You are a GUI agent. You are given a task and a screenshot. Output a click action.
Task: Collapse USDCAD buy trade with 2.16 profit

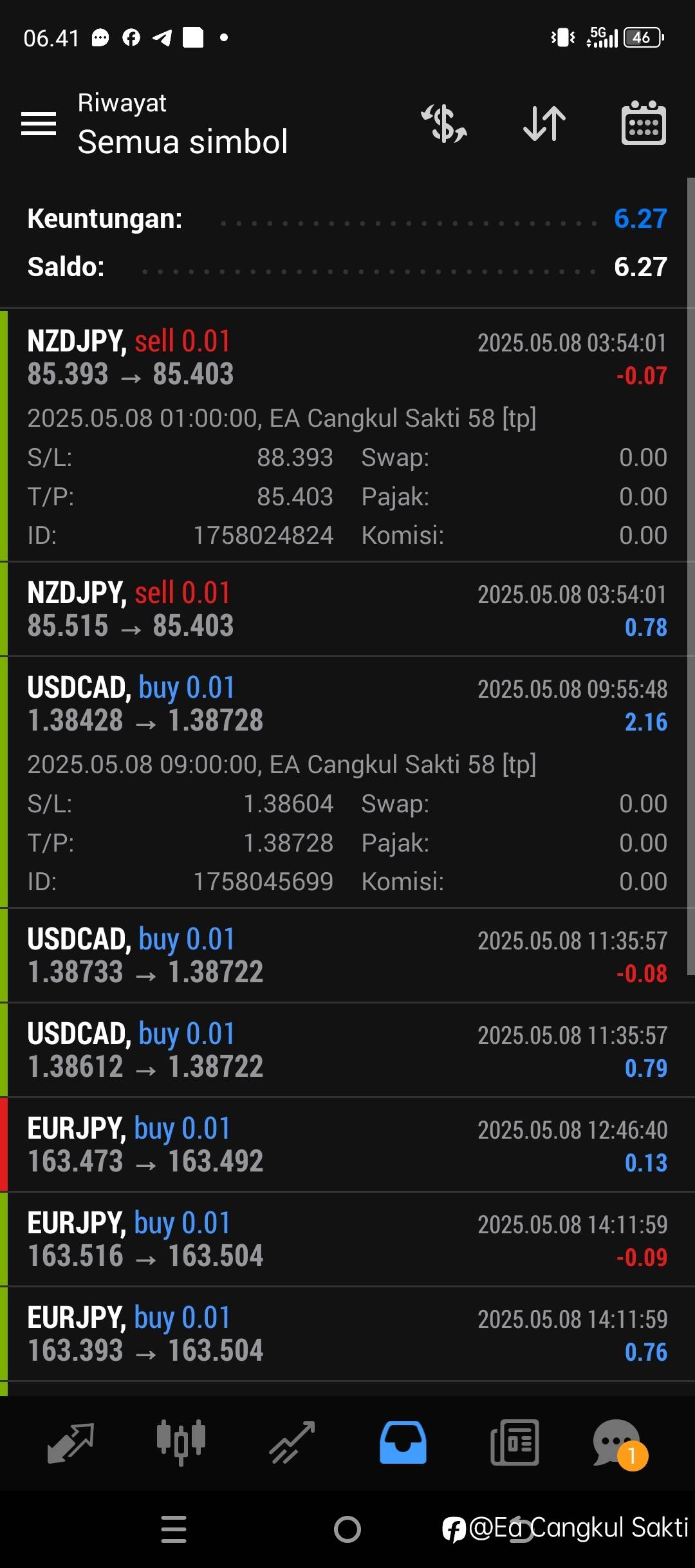347,704
